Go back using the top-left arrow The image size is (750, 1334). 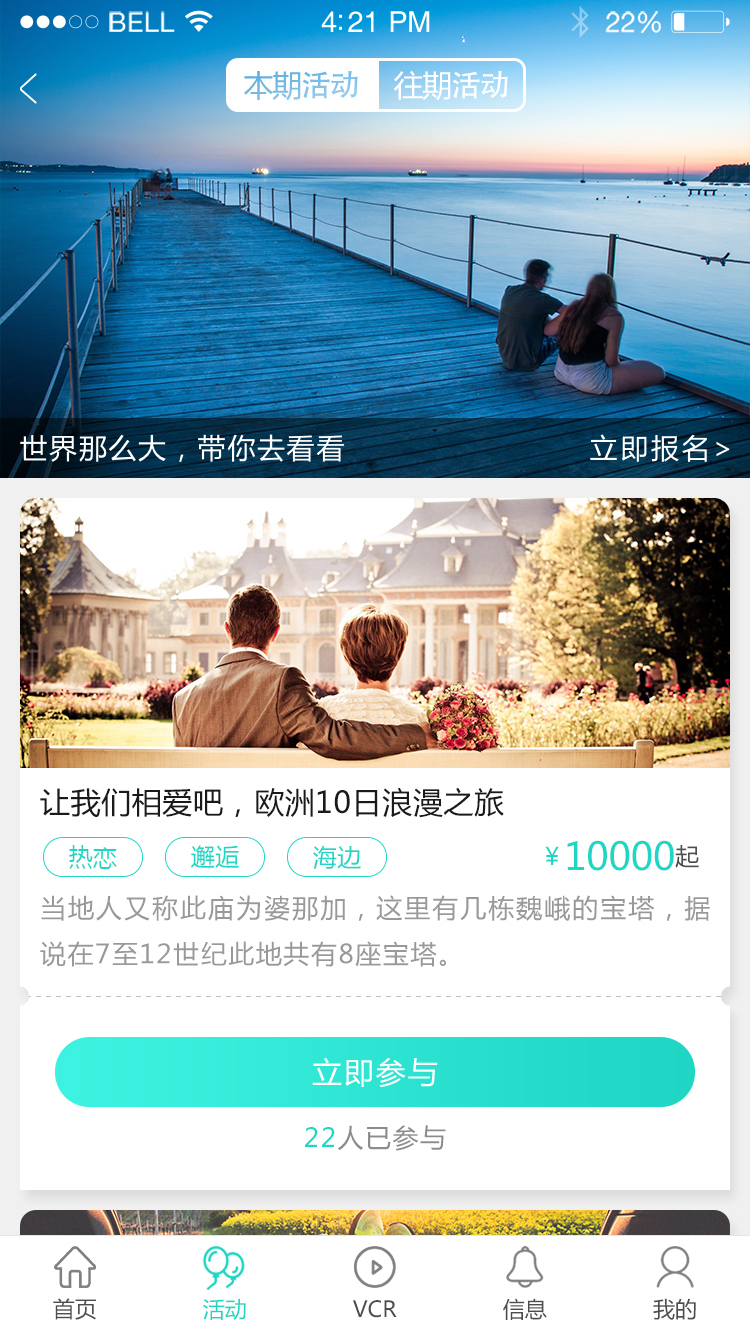(x=28, y=88)
